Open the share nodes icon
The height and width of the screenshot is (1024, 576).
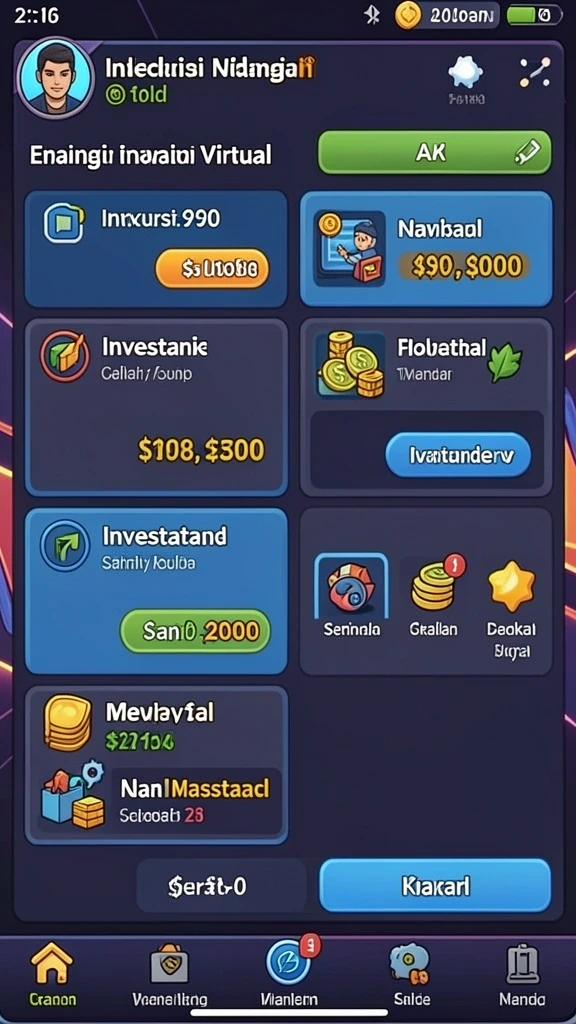[534, 72]
